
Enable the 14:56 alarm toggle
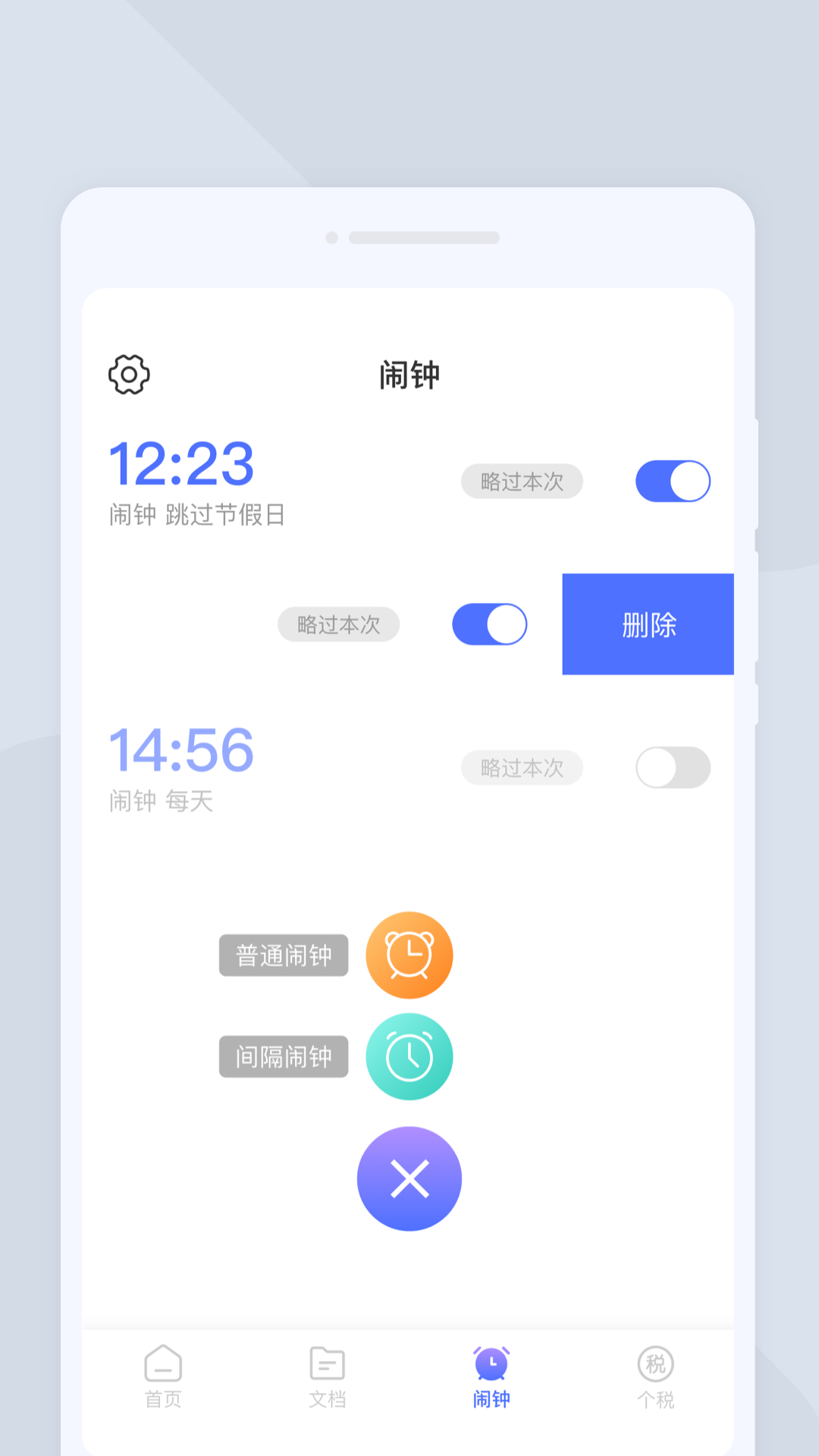click(x=672, y=767)
